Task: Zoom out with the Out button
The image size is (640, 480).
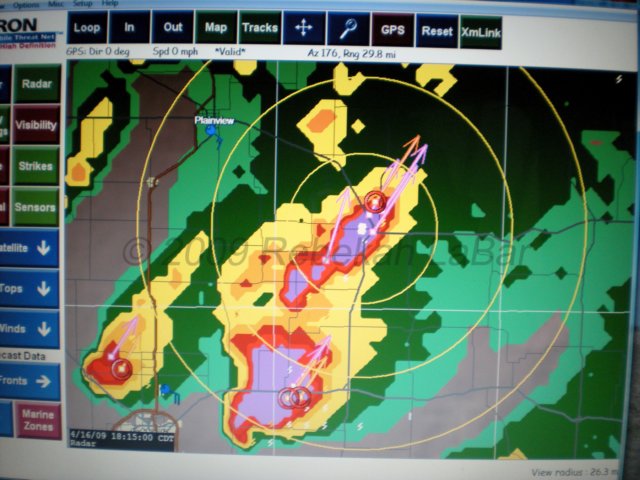Action: [172, 29]
